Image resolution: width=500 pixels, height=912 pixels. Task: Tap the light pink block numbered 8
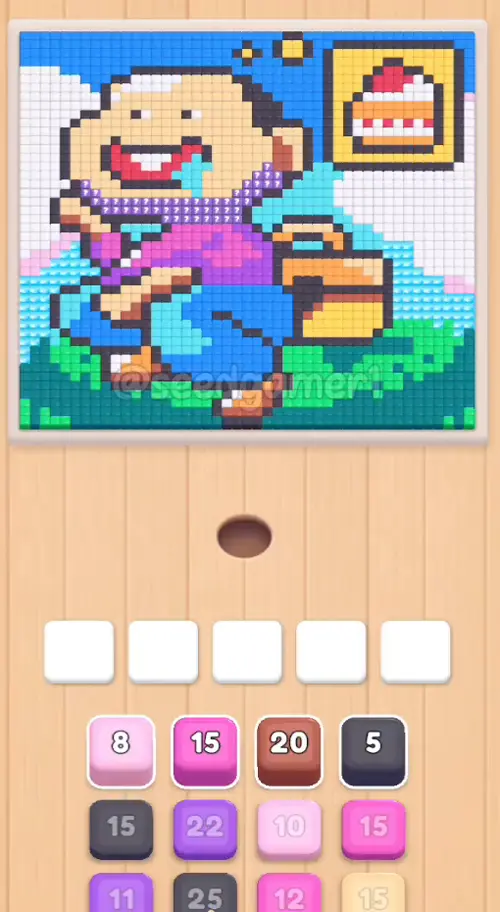pyautogui.click(x=121, y=751)
